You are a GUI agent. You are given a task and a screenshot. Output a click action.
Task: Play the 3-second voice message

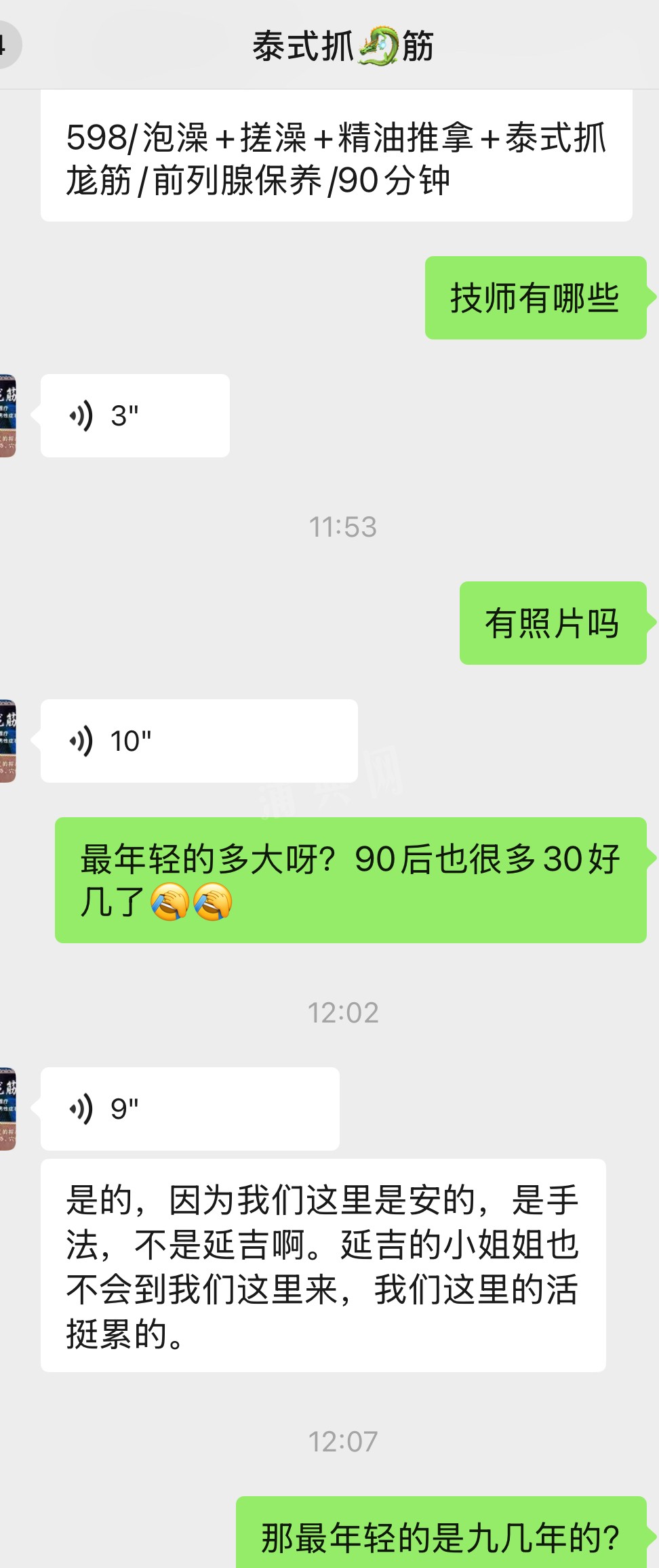tap(135, 415)
